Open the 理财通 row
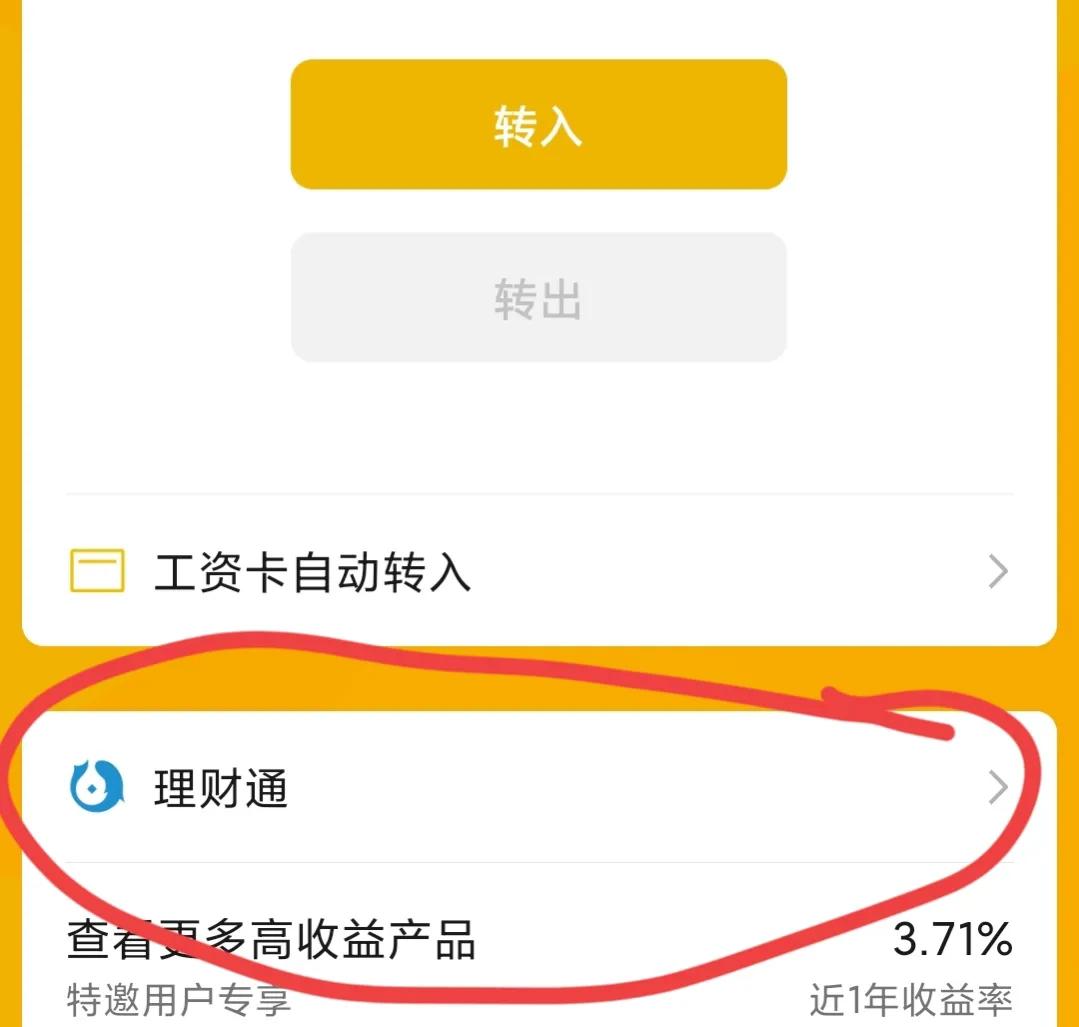Viewport: 1079px width, 1027px height. (538, 789)
